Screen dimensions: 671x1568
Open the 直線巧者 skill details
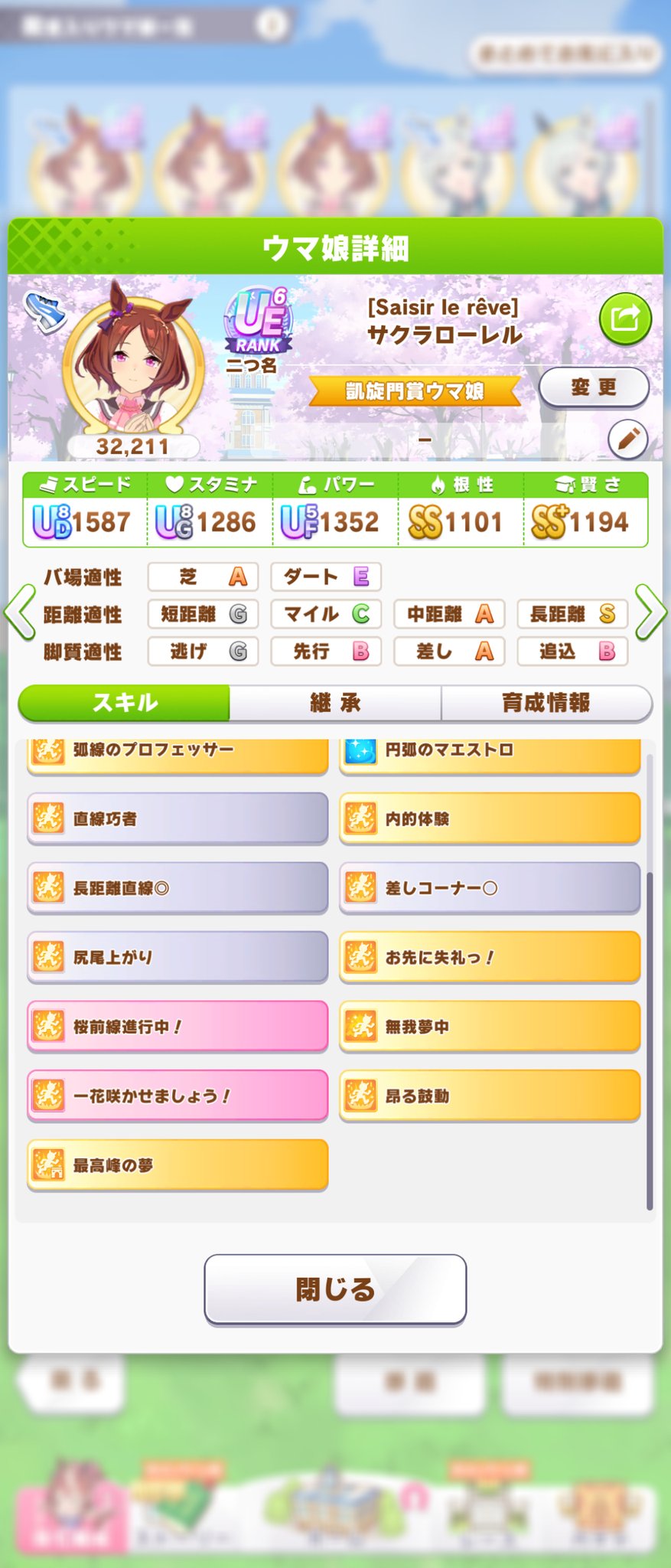click(x=178, y=818)
